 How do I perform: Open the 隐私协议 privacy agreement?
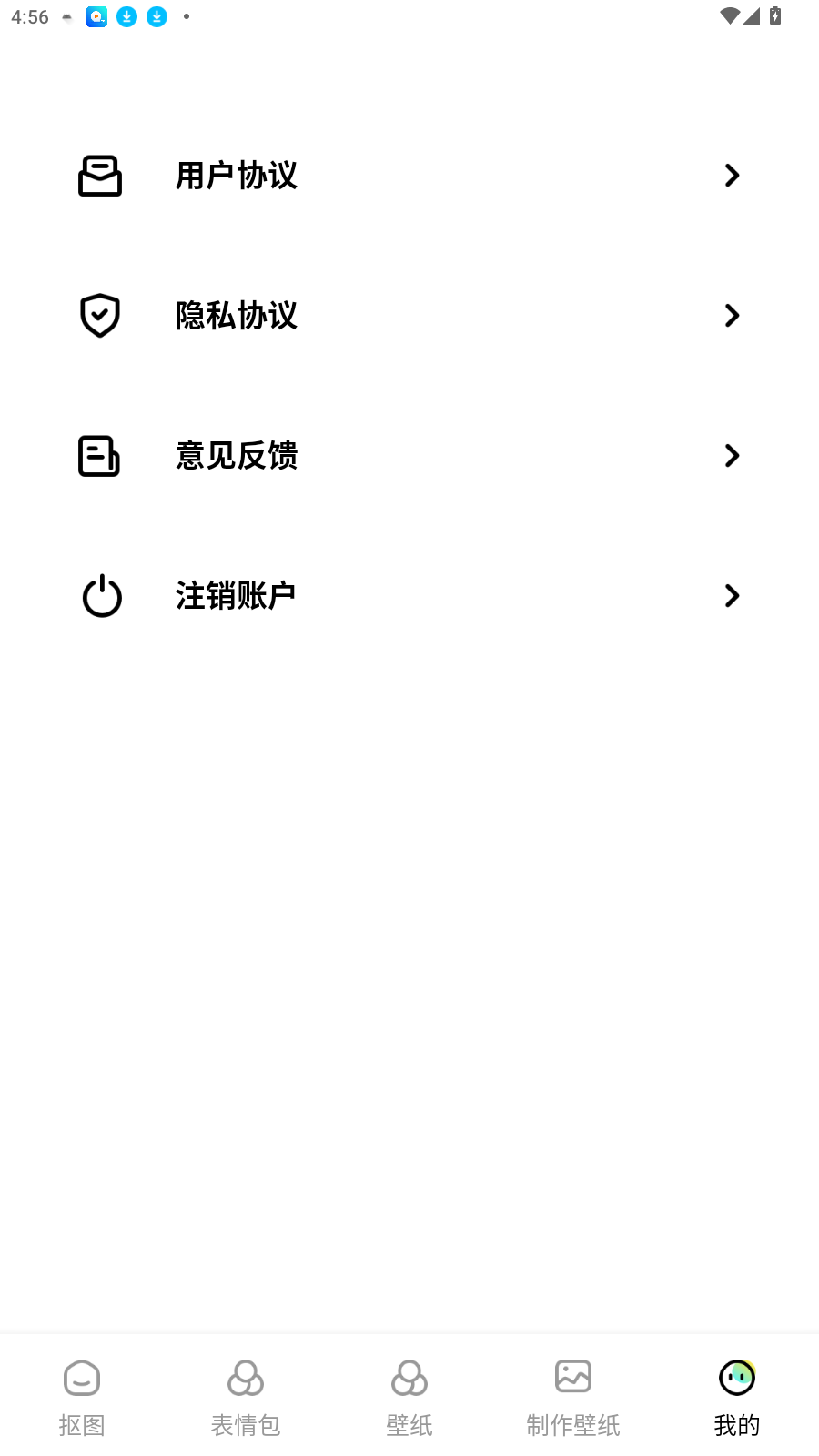pos(409,316)
